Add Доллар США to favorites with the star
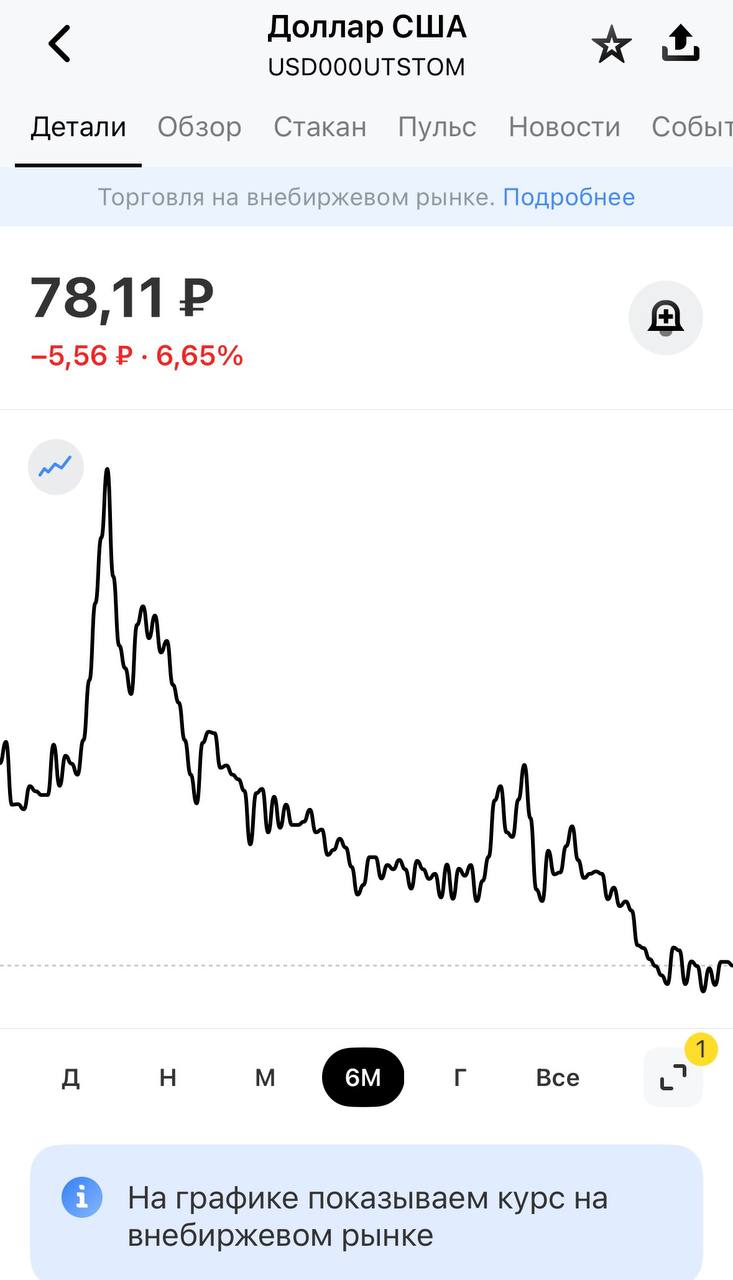The height and width of the screenshot is (1280, 733). coord(611,45)
